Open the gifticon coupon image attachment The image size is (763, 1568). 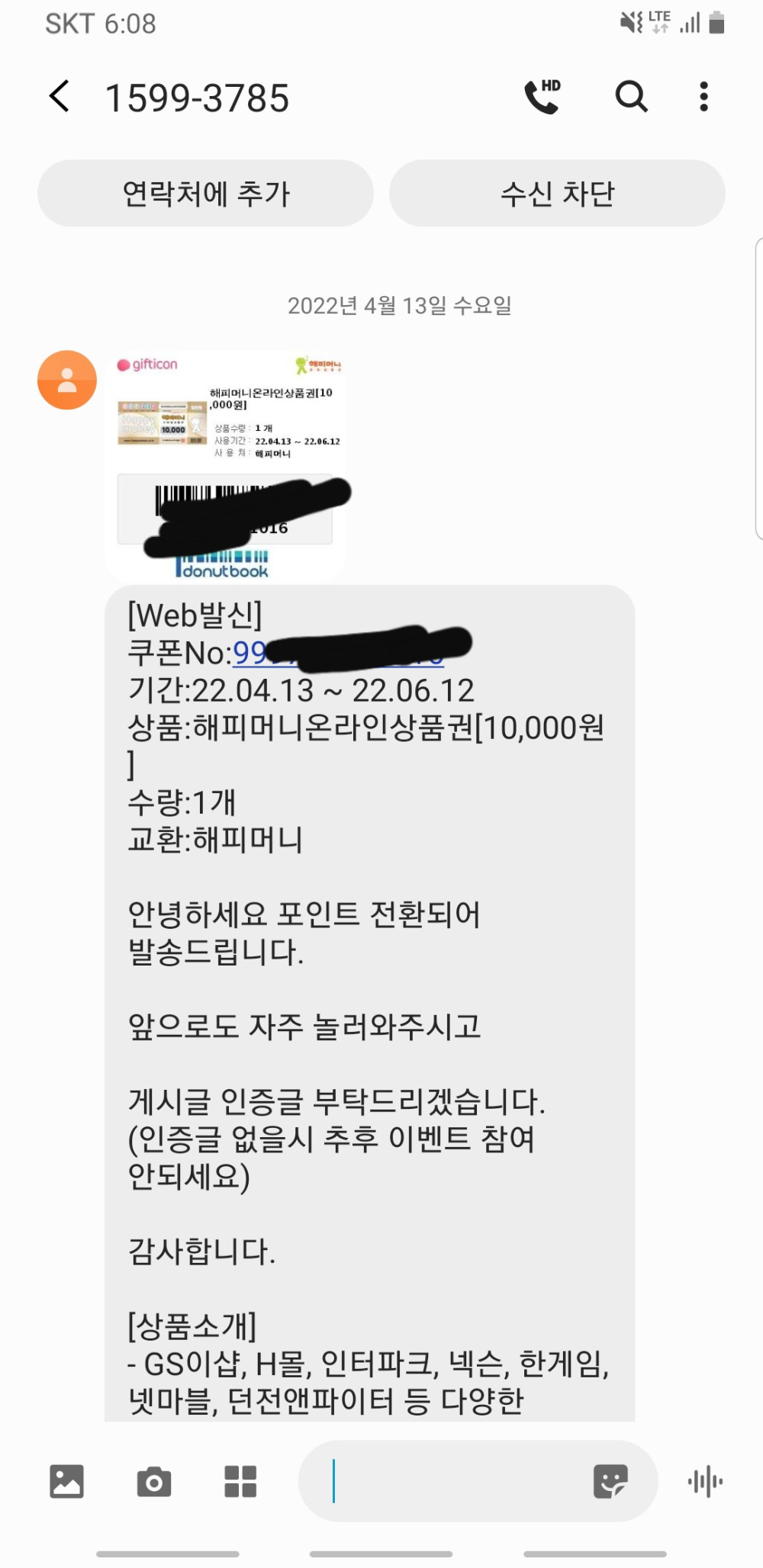pos(225,465)
